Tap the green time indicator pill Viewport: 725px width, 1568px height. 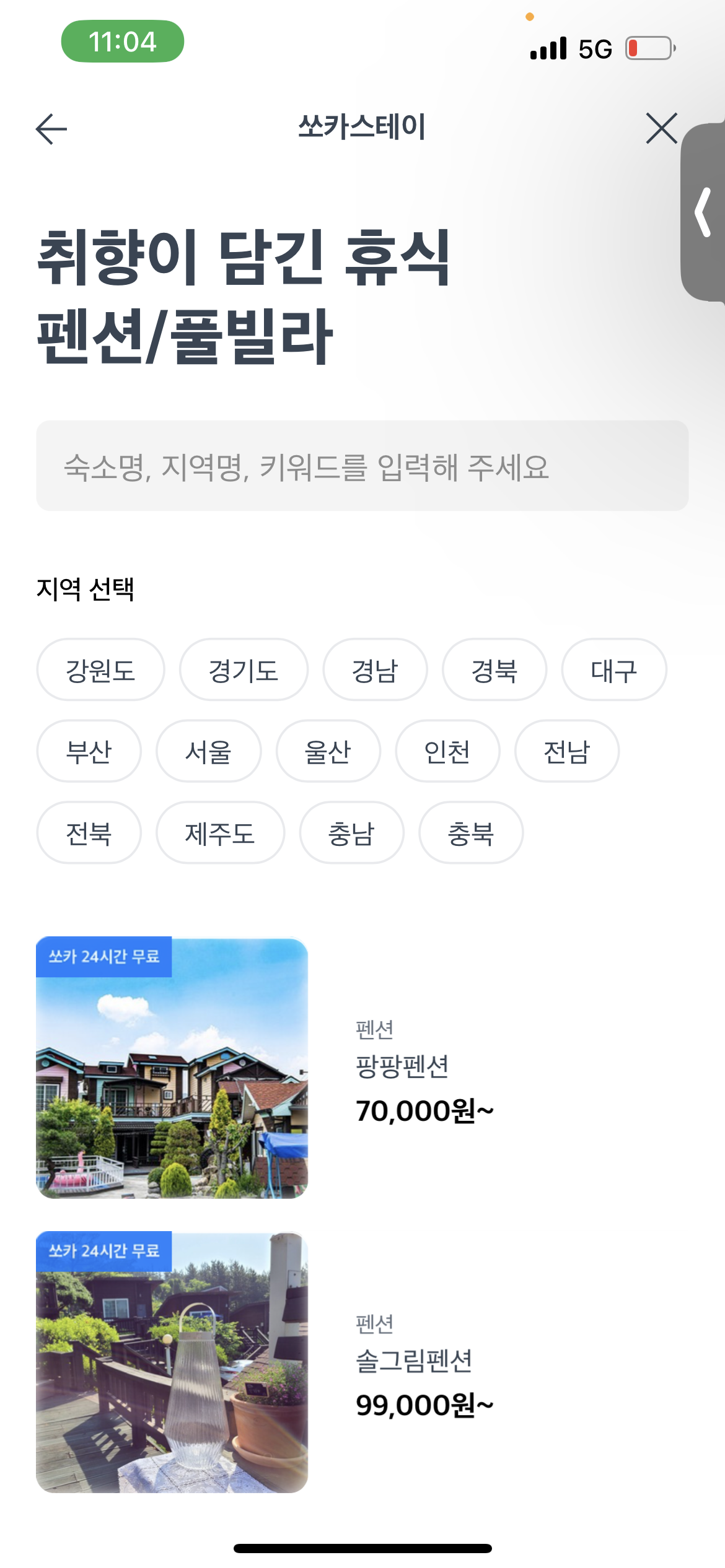(122, 41)
